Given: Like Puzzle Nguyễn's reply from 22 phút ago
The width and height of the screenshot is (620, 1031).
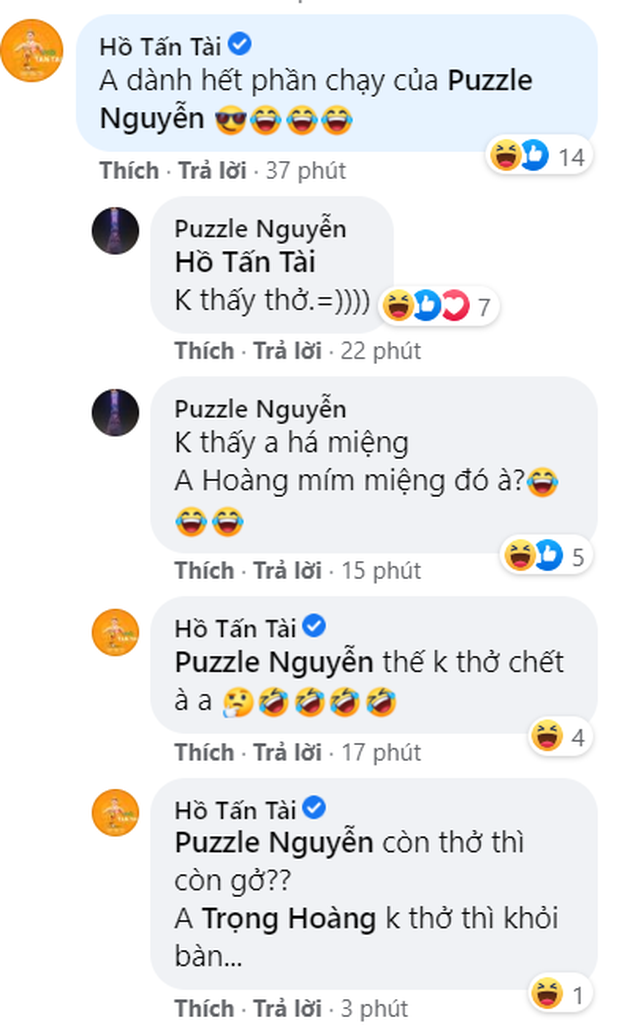Looking at the screenshot, I should [204, 351].
